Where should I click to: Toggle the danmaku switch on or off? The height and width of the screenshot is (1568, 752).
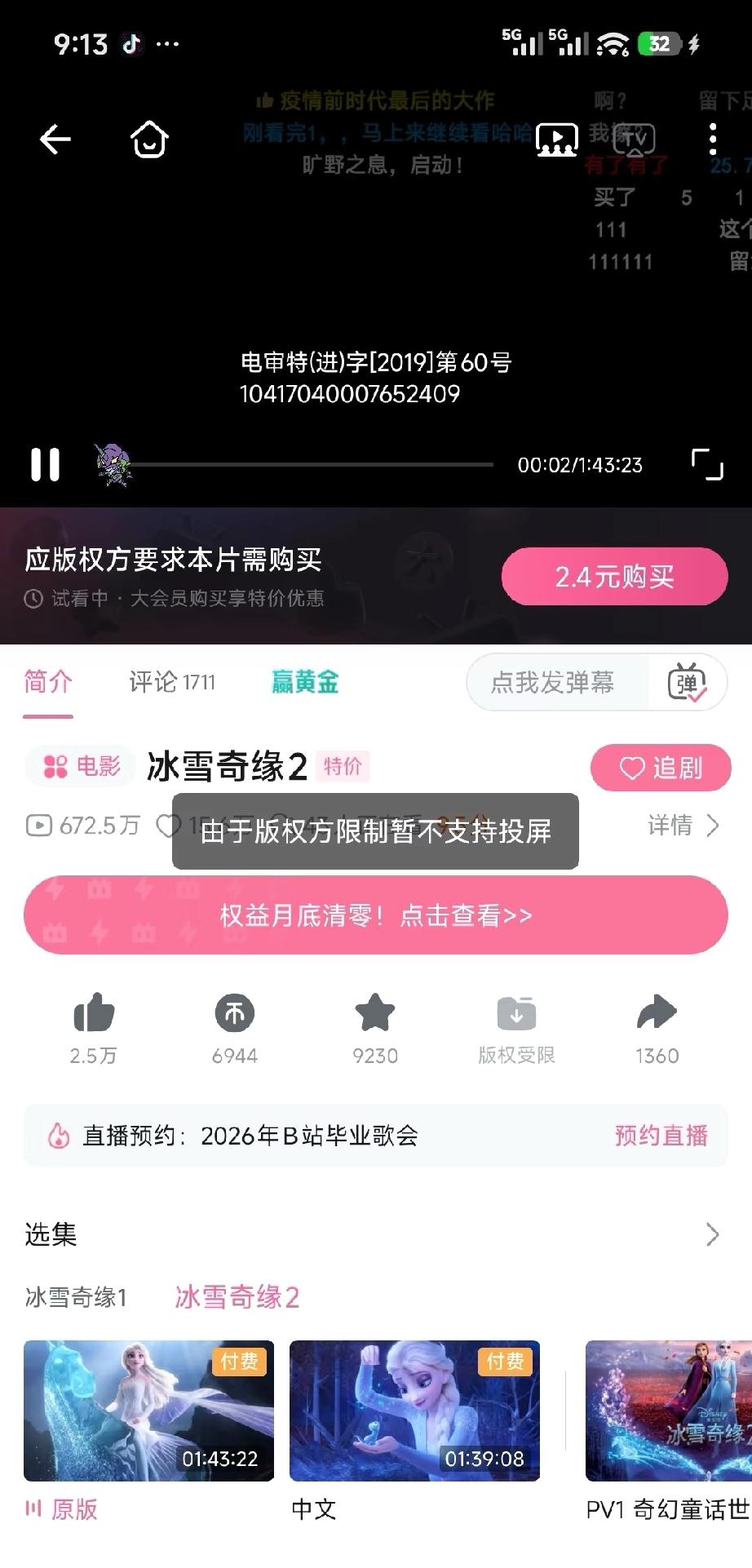[688, 683]
